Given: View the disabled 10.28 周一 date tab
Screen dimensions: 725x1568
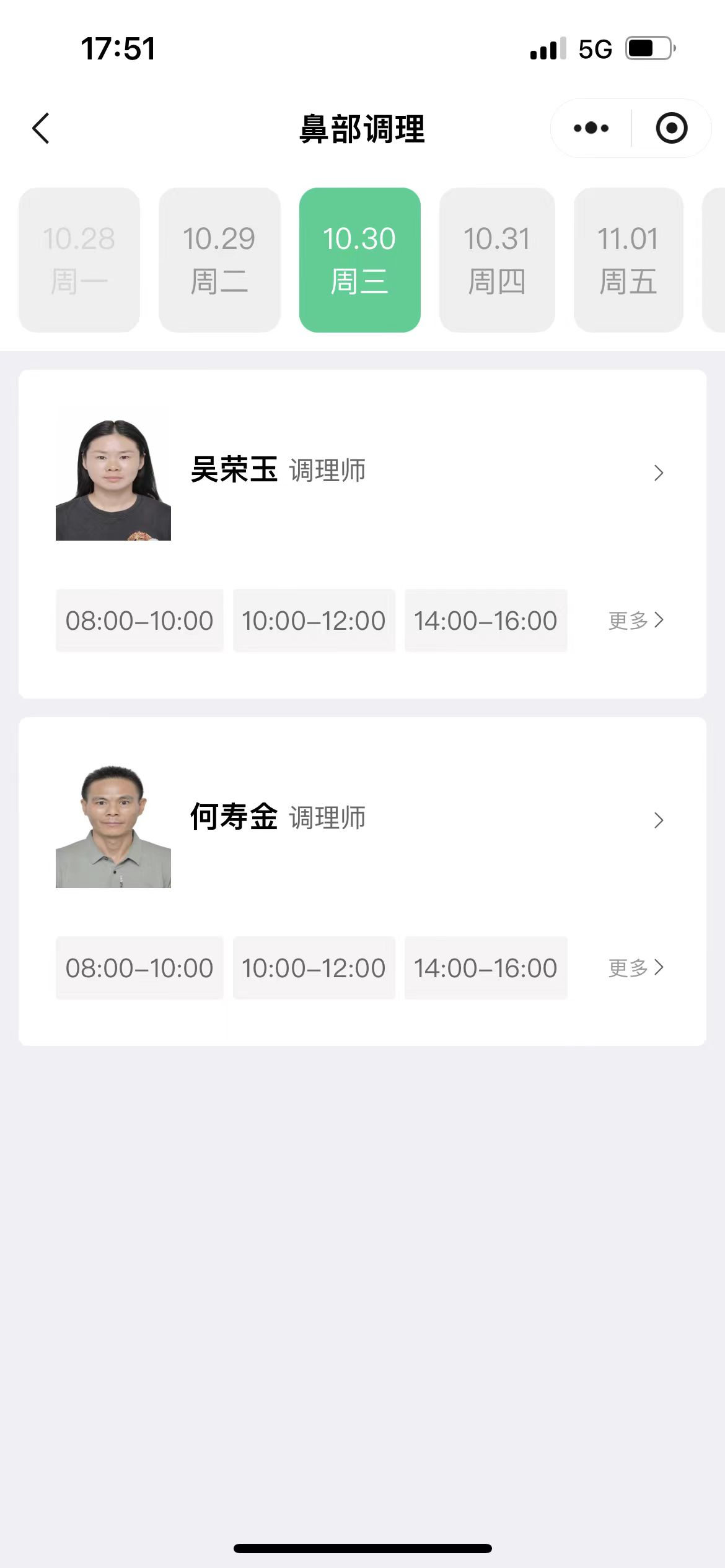Looking at the screenshot, I should (x=79, y=260).
